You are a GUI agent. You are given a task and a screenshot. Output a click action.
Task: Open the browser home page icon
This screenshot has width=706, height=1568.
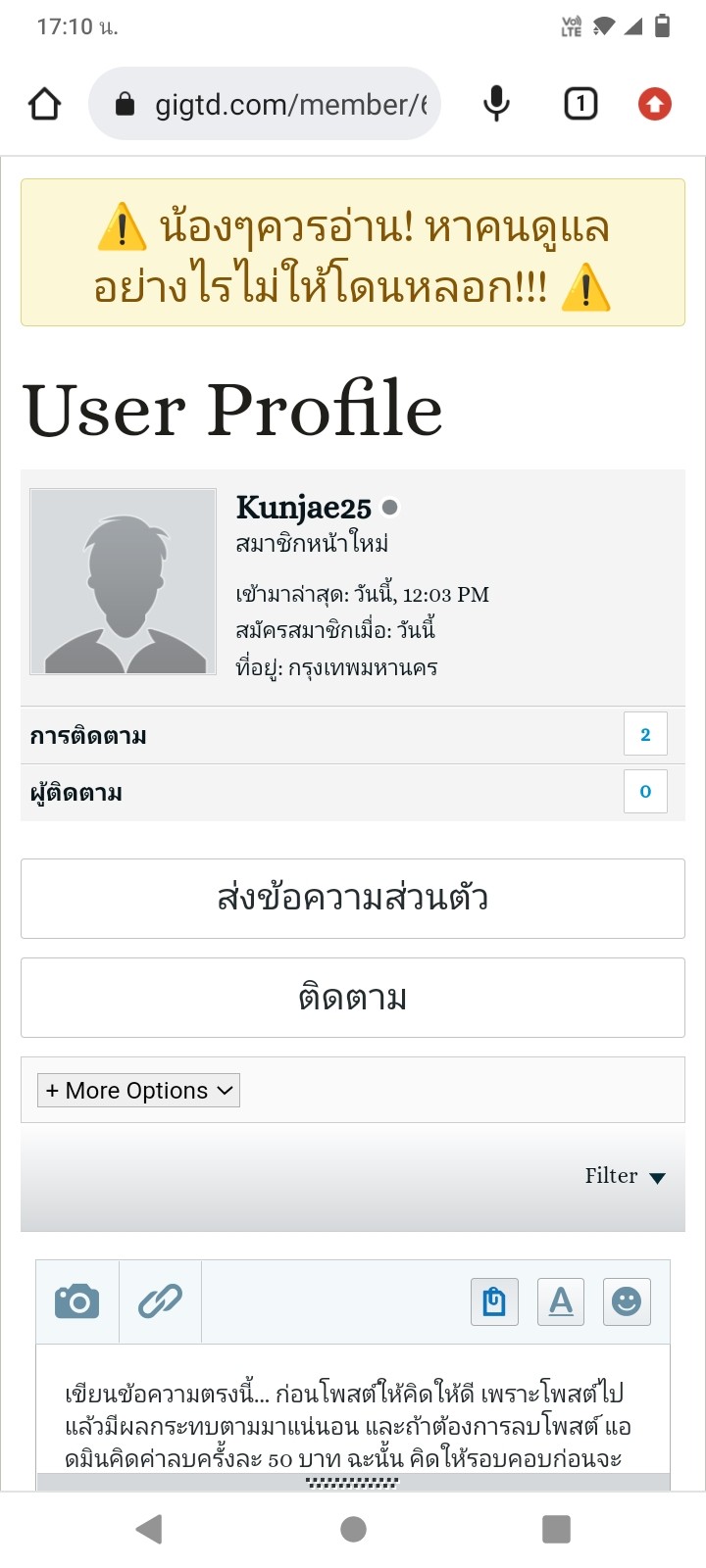44,104
